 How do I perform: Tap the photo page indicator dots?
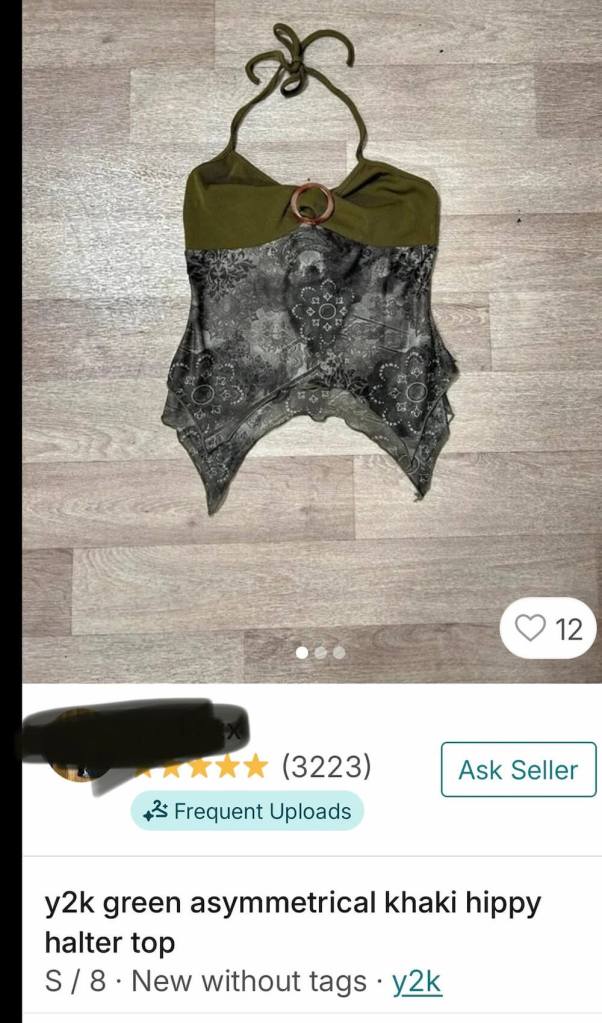point(320,652)
